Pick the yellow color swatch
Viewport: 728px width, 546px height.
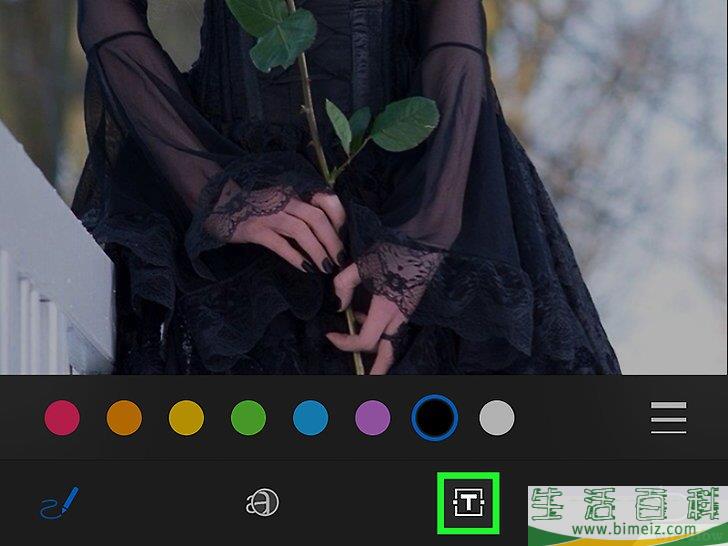click(186, 418)
